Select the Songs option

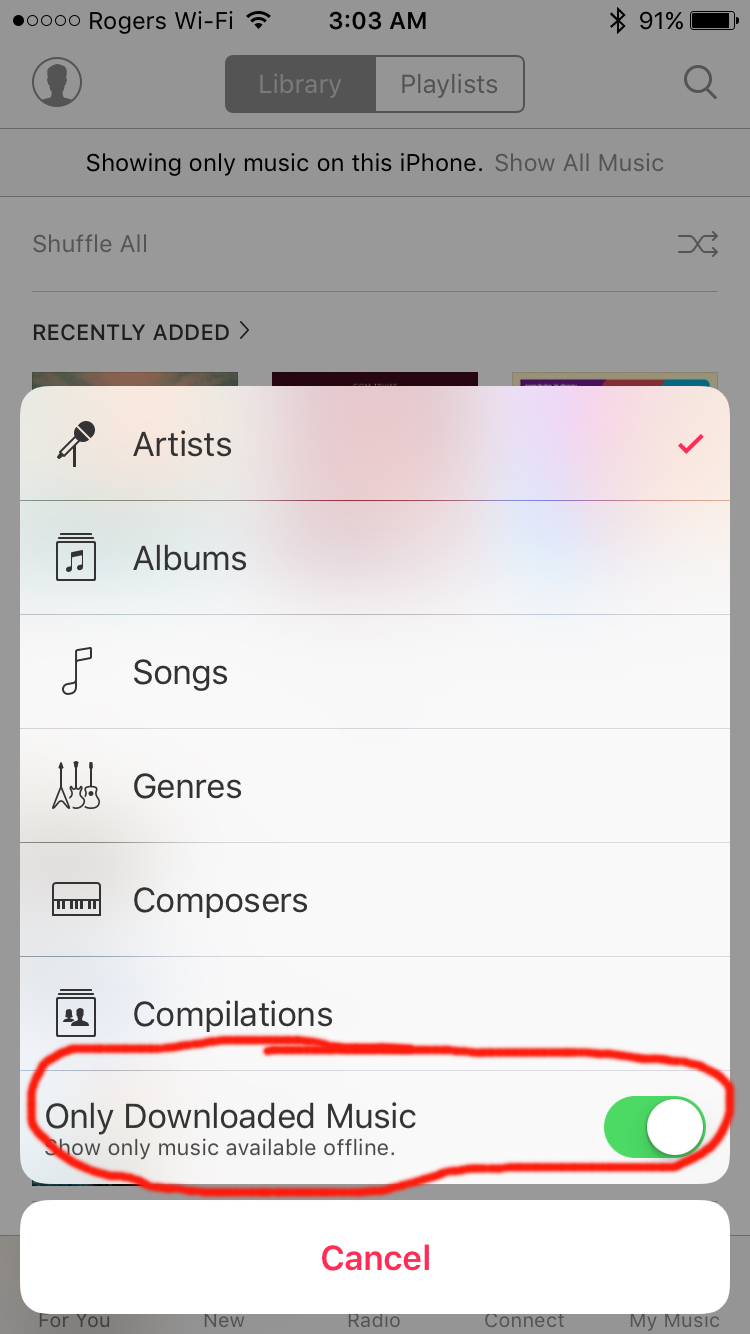pos(375,672)
